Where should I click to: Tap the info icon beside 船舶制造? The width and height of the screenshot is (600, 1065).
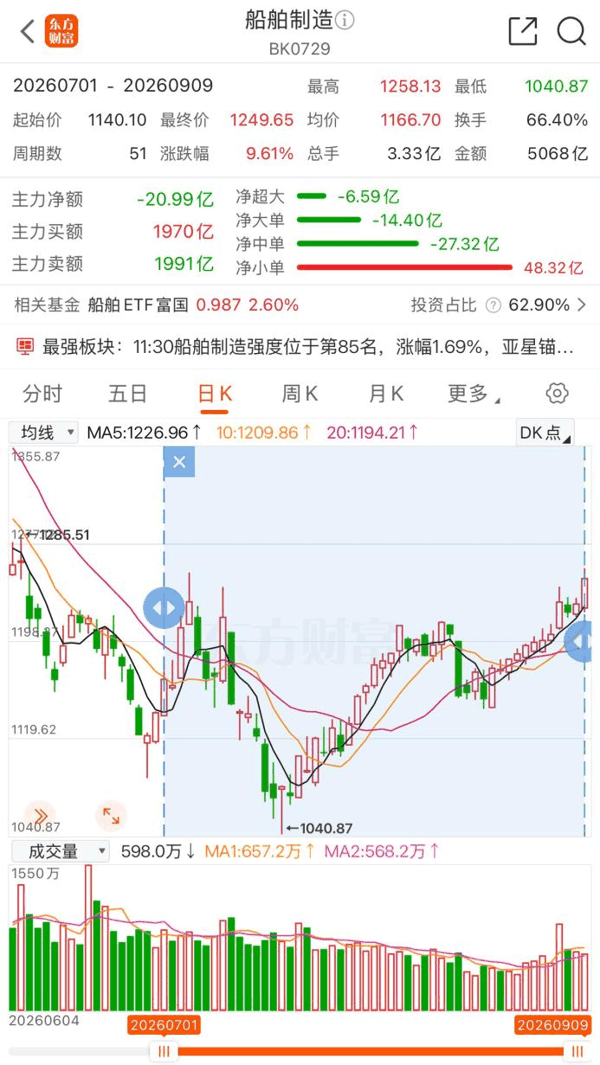pyautogui.click(x=345, y=20)
